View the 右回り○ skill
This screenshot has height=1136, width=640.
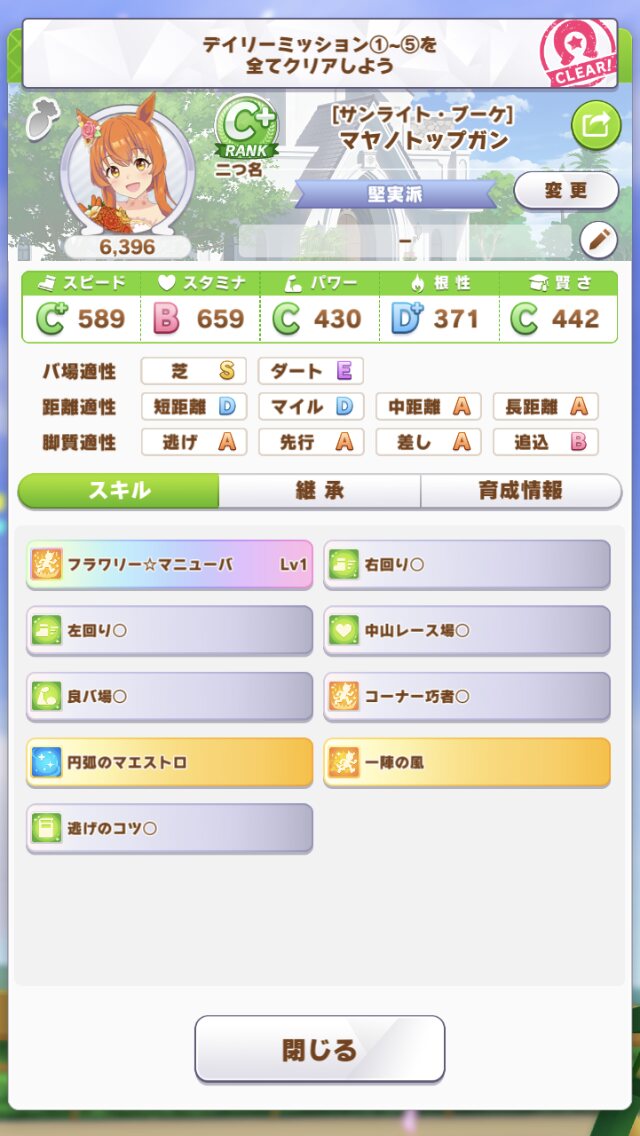click(x=467, y=565)
